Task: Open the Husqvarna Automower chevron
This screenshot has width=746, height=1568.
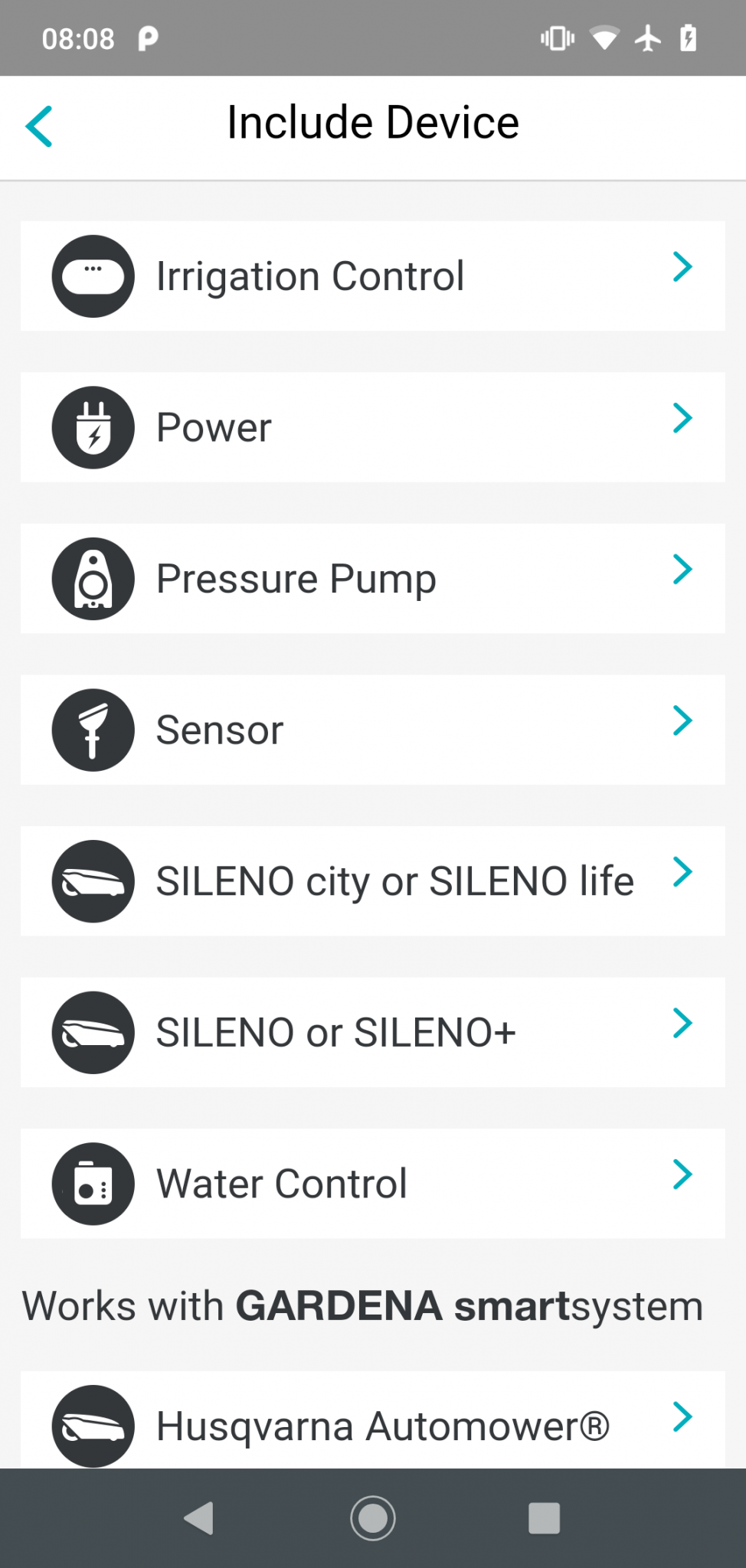Action: click(x=682, y=1416)
